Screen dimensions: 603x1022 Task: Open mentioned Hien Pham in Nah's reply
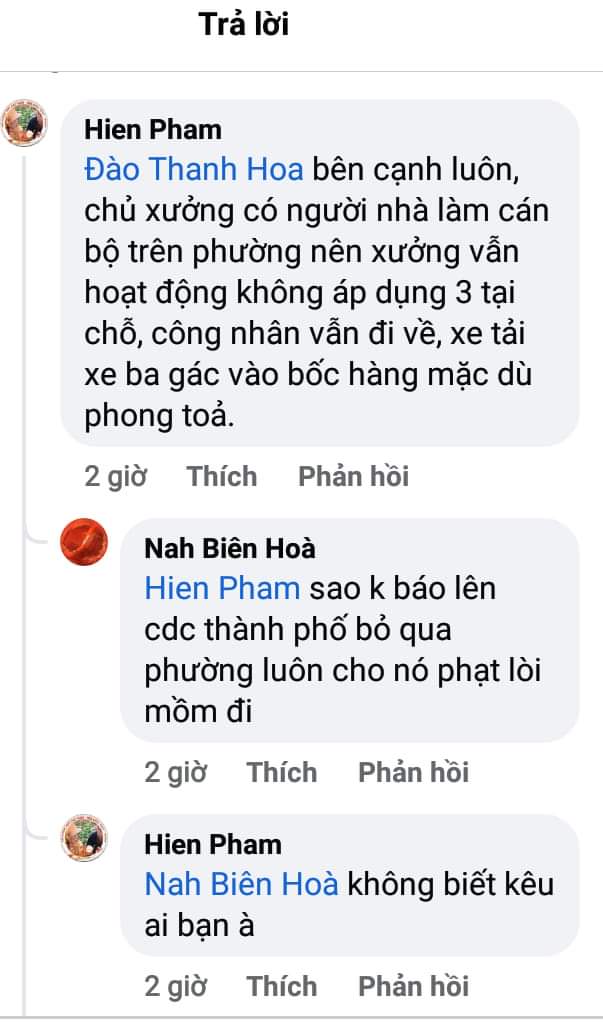(x=222, y=587)
